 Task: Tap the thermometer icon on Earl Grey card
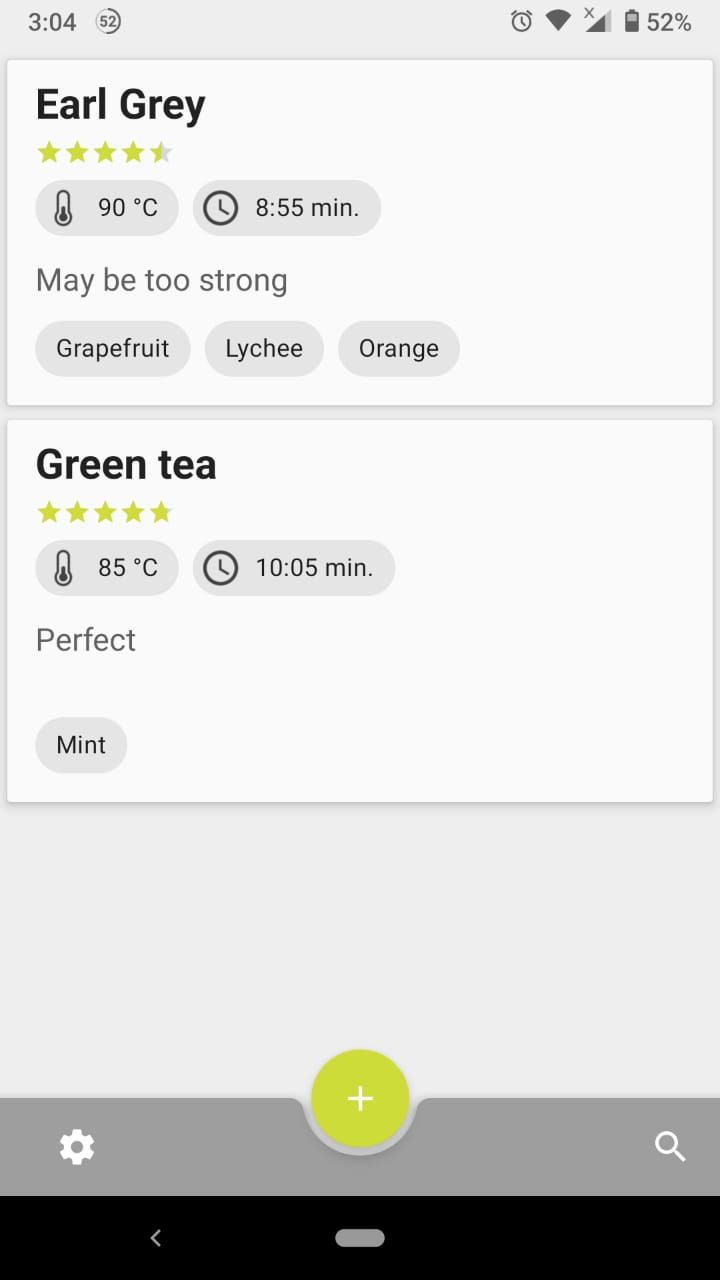65,207
